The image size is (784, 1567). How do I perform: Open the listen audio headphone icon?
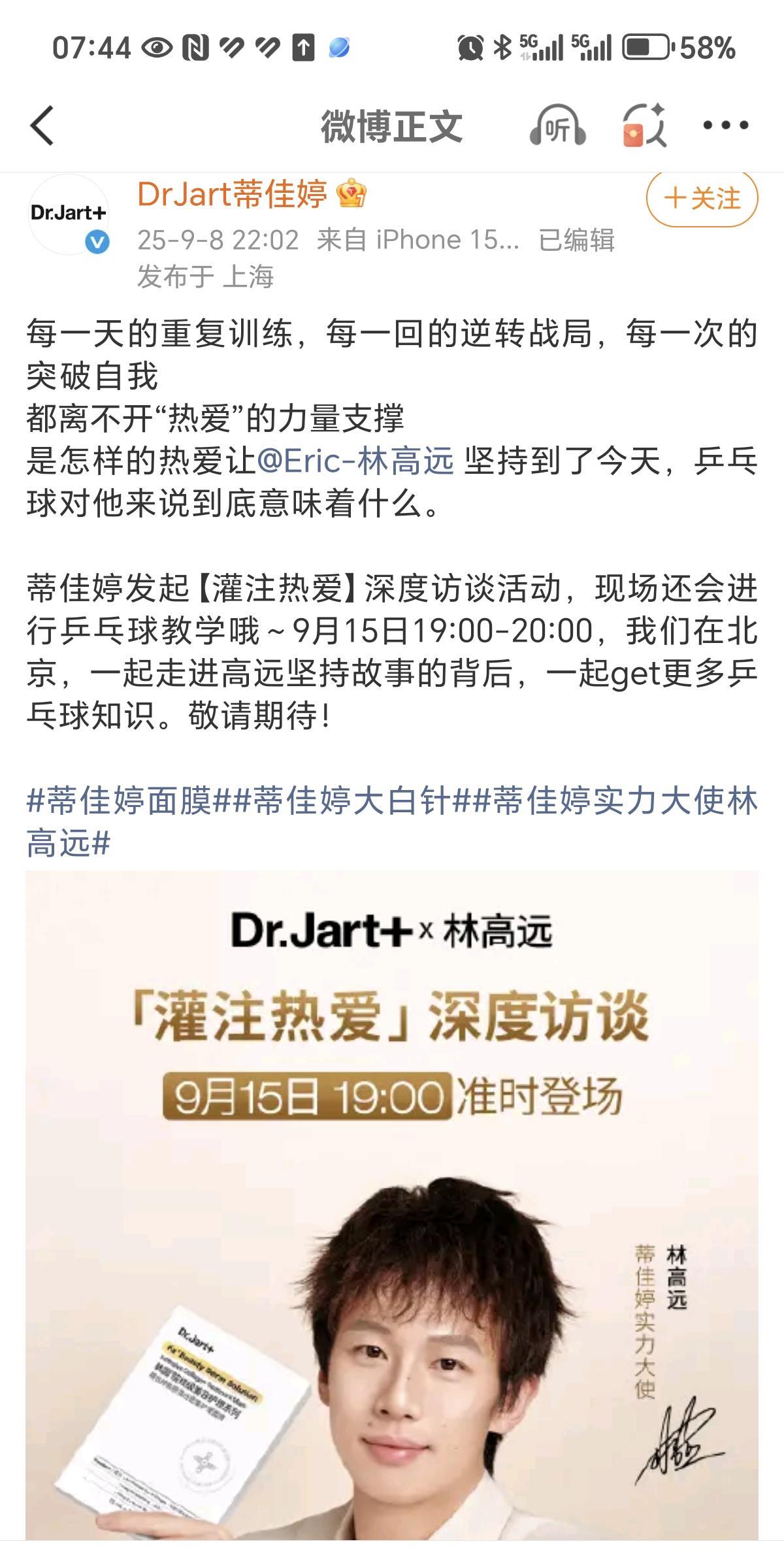coord(557,125)
